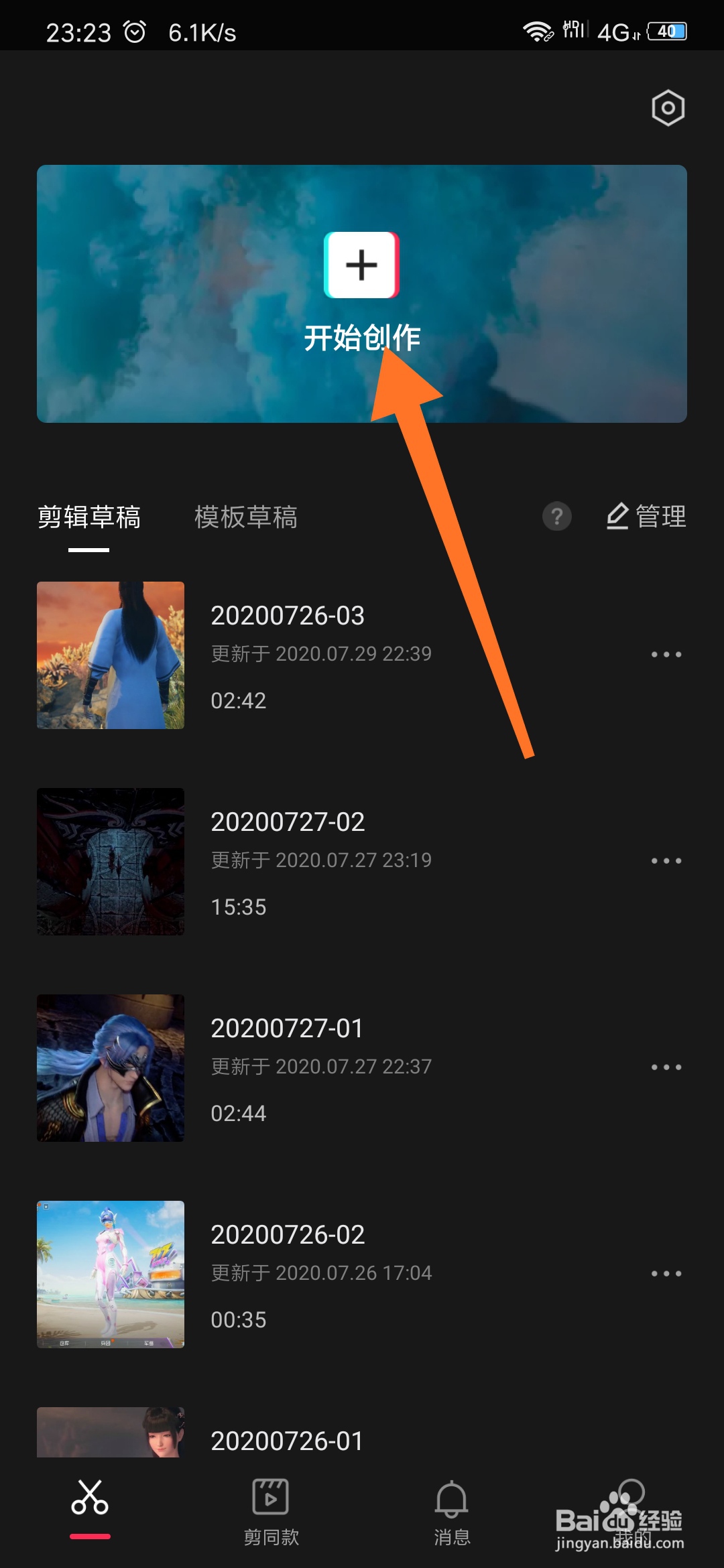Open the 管理 manage pencil icon
The height and width of the screenshot is (1568, 724).
(646, 517)
